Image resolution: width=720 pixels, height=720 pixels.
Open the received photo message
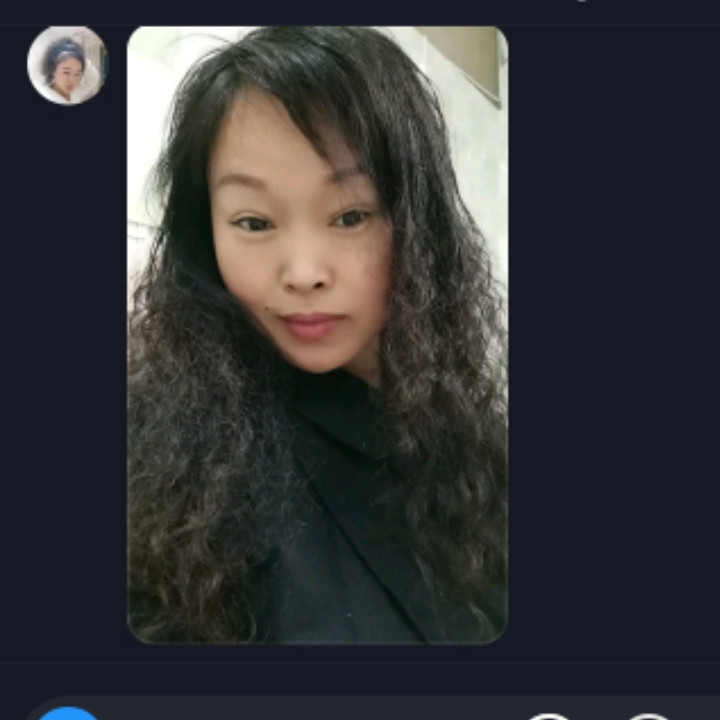[317, 335]
